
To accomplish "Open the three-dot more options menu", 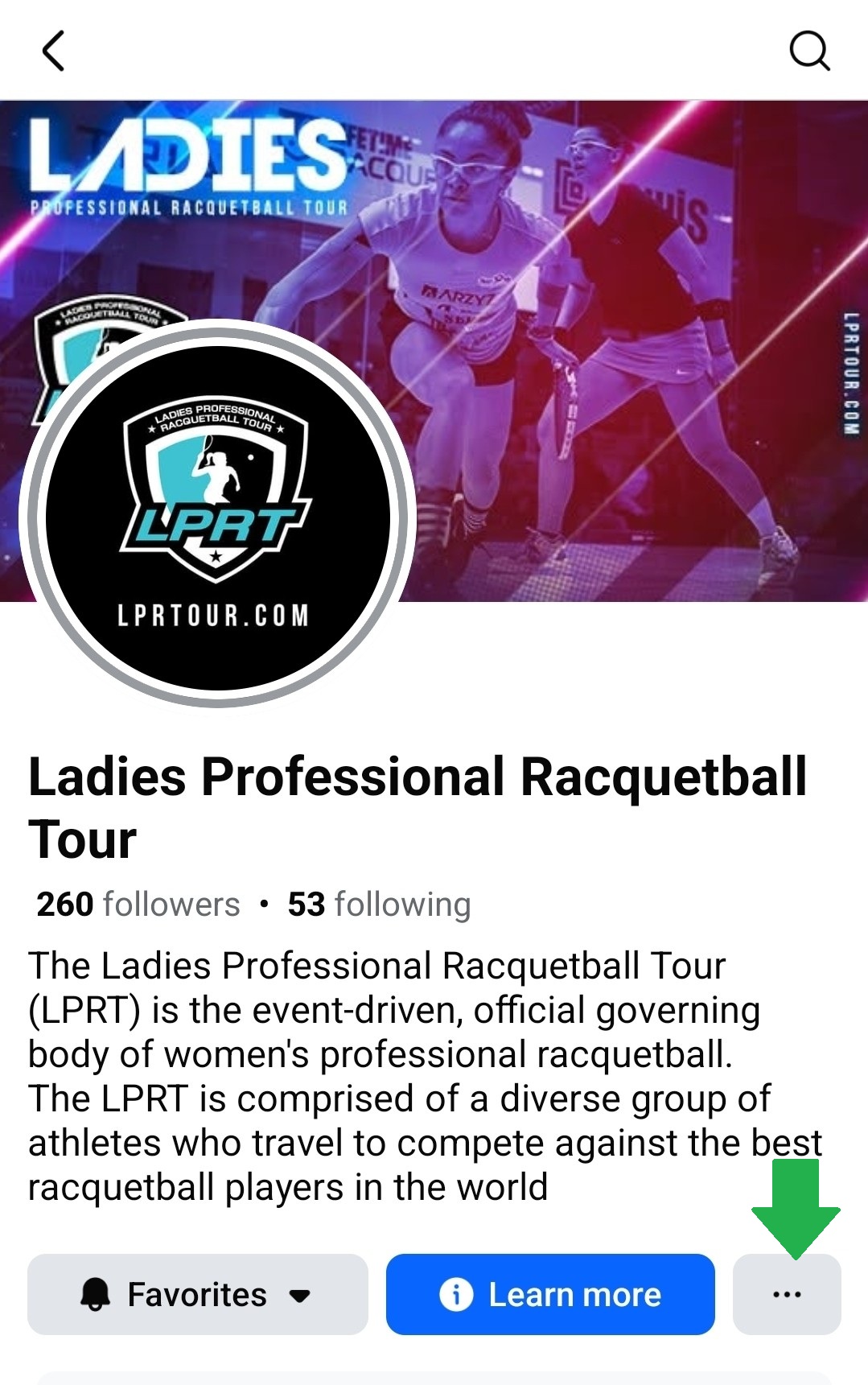I will tap(786, 1295).
